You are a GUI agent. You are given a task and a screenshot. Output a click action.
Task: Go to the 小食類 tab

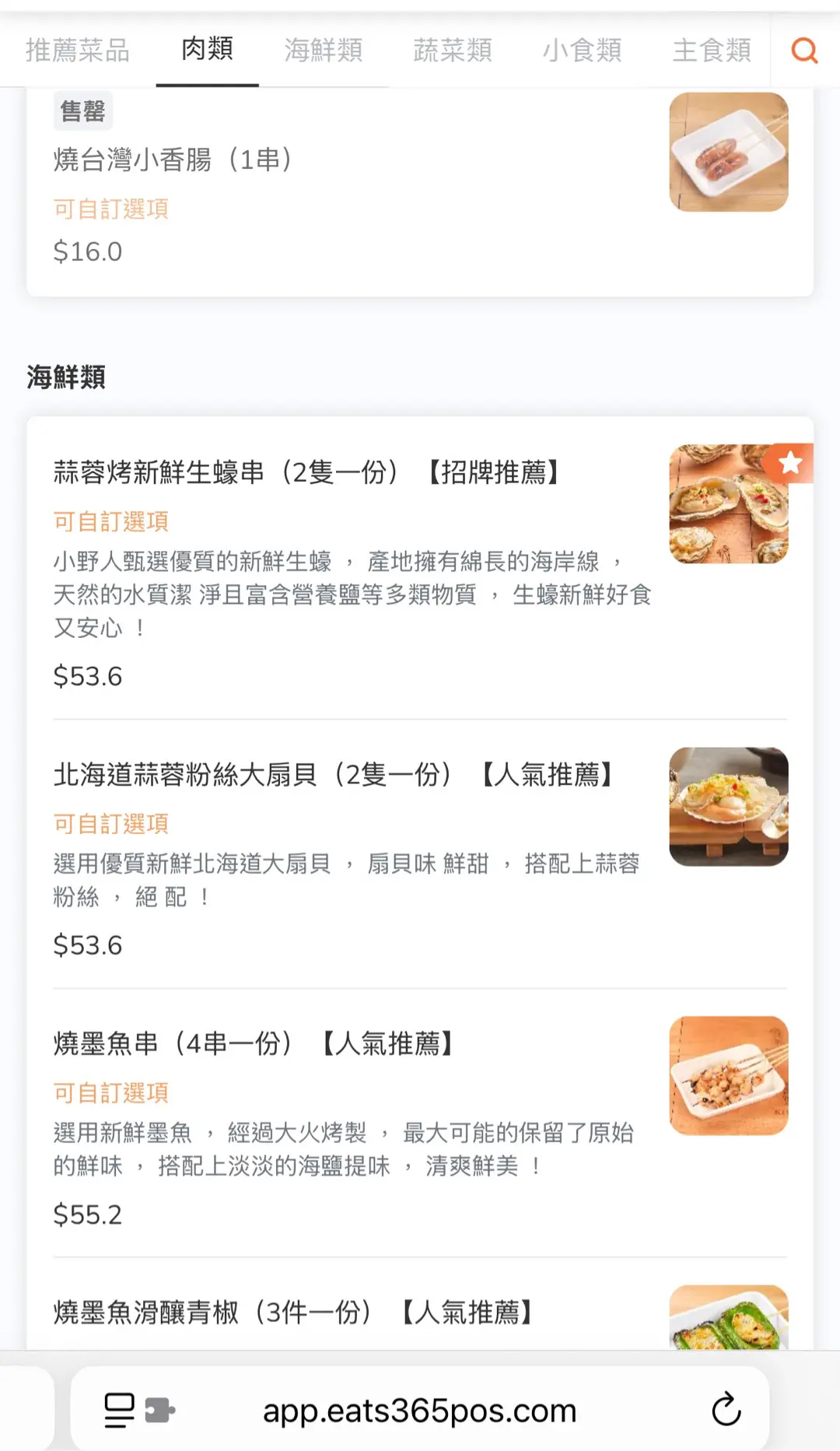[x=582, y=51]
